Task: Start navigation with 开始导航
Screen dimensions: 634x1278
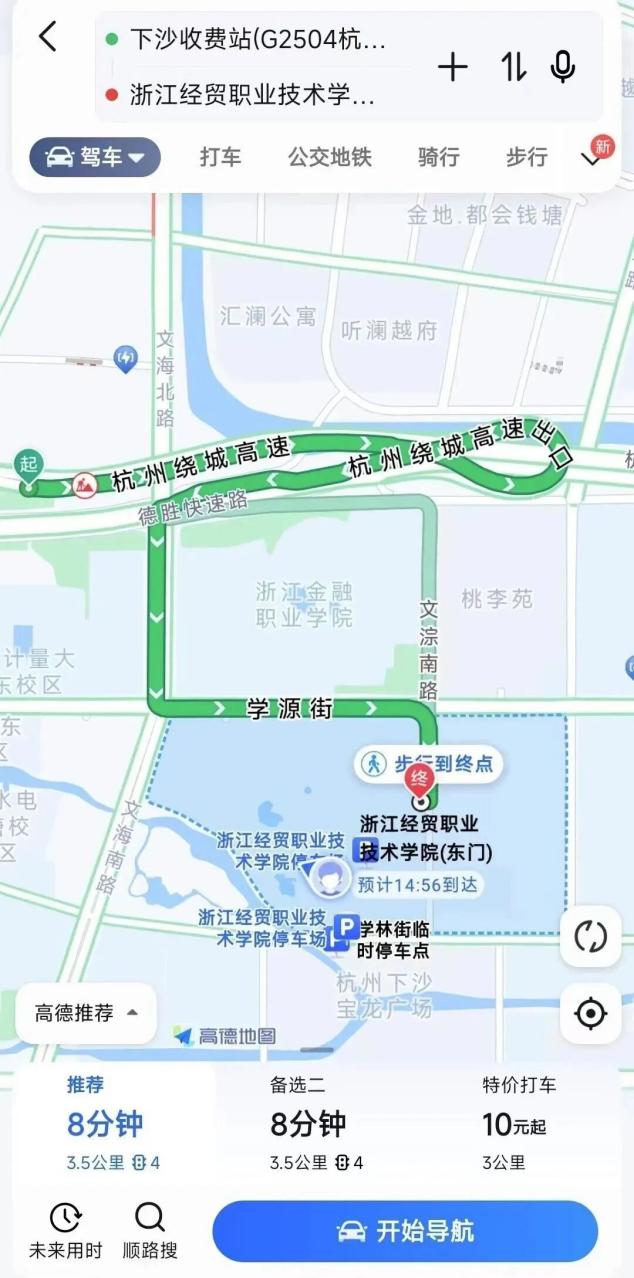Action: (x=405, y=1231)
